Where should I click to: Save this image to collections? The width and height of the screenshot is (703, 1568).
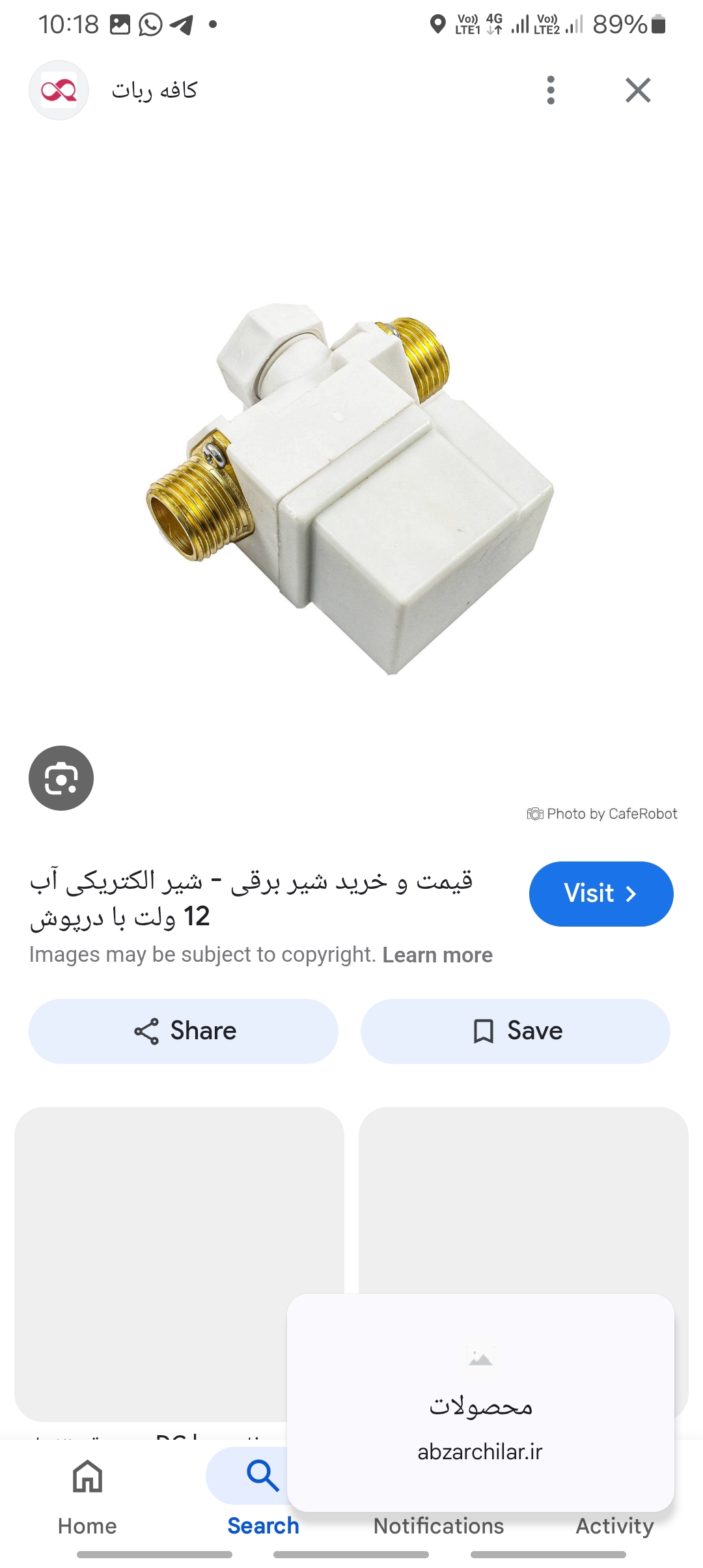click(x=515, y=1031)
